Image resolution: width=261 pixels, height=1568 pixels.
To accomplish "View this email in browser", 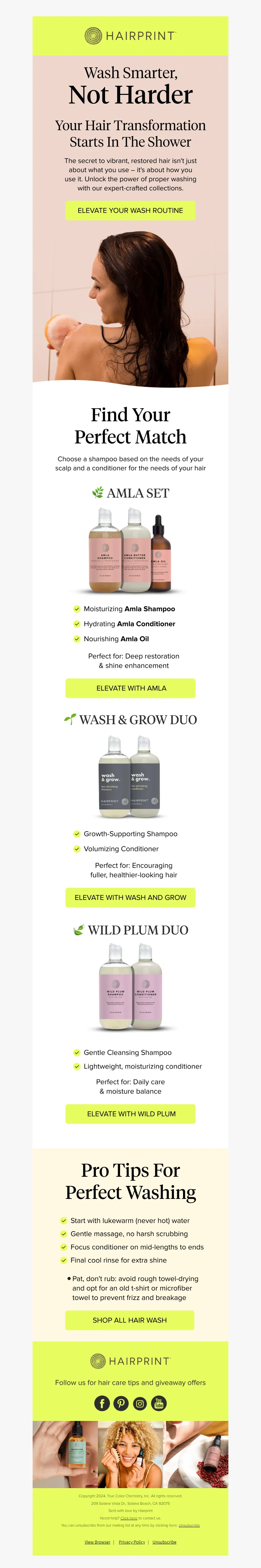I will [97, 1542].
